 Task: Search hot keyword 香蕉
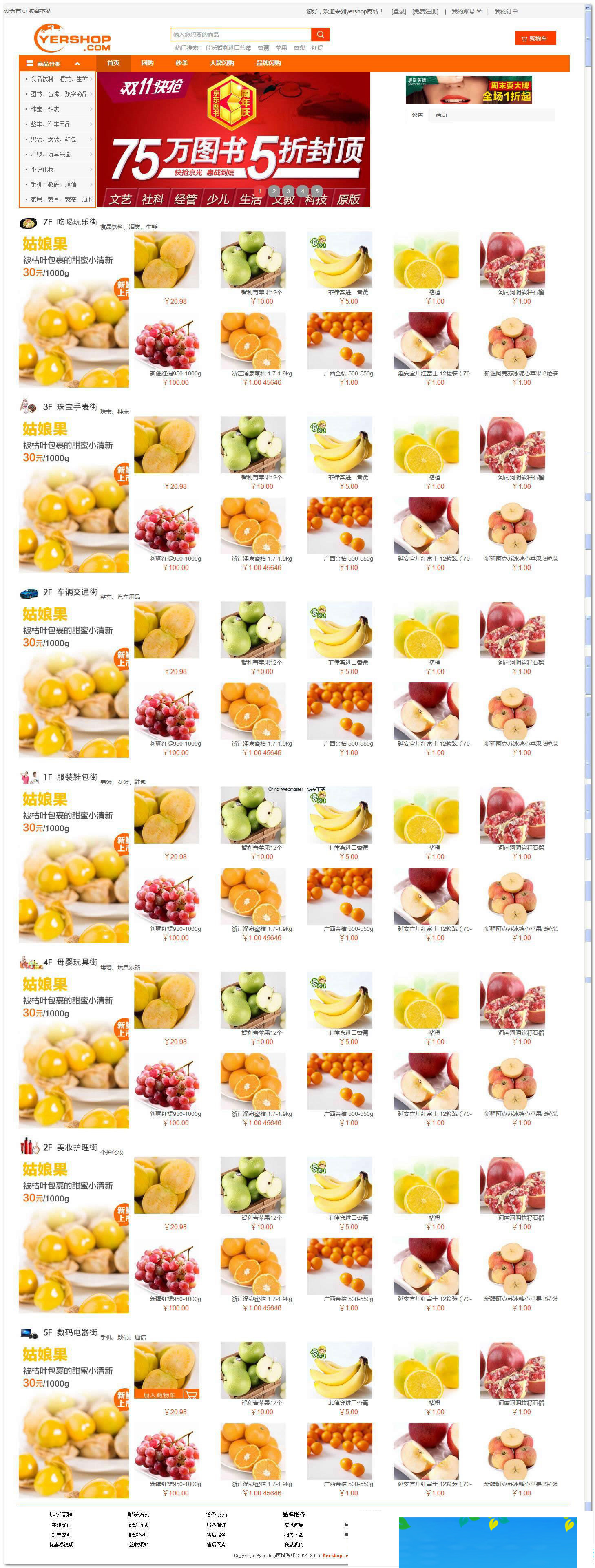tap(263, 48)
